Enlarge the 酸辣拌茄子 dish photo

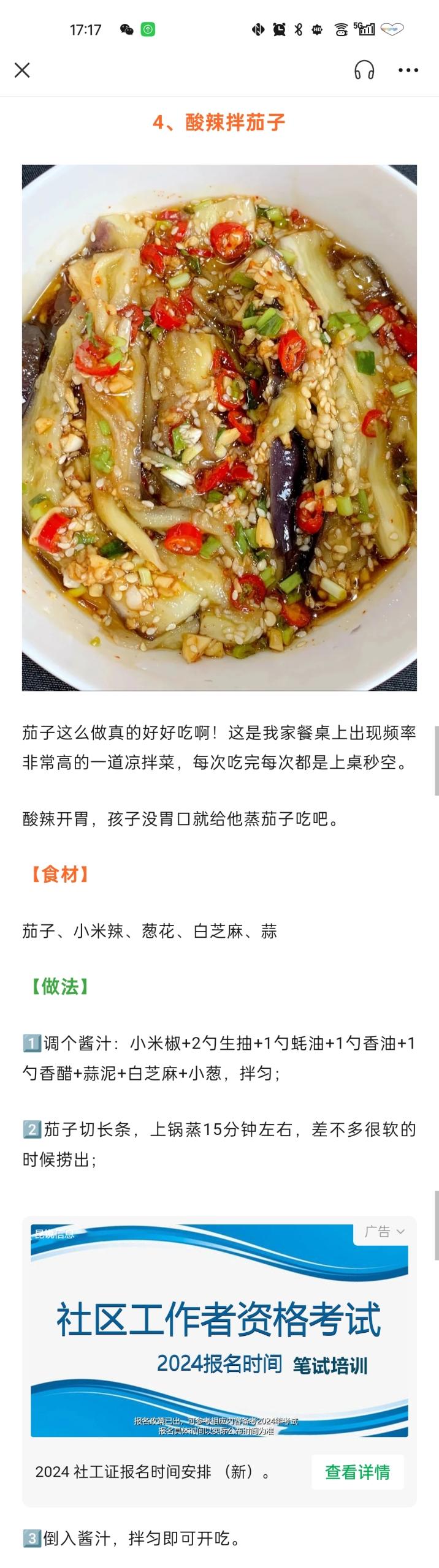tap(219, 428)
